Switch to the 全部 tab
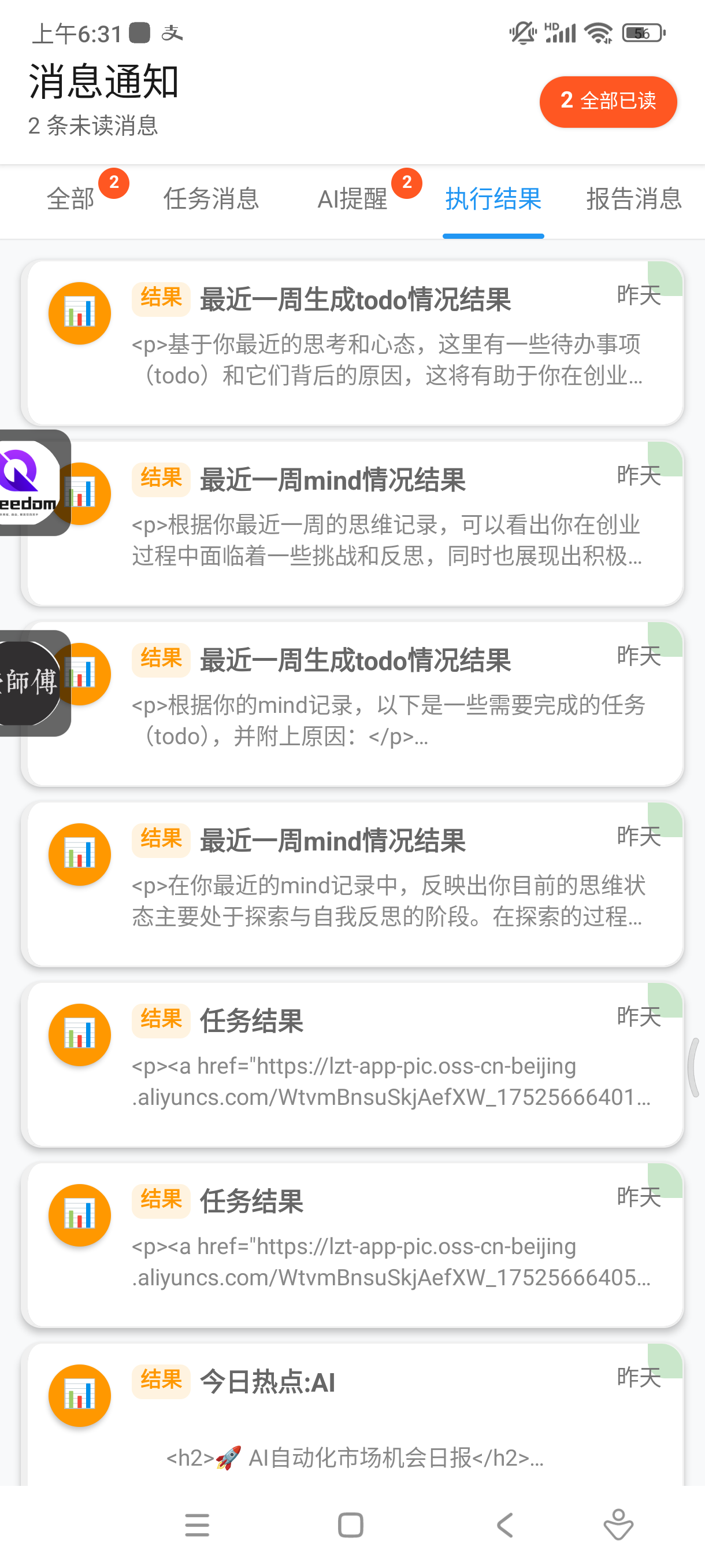The image size is (705, 1568). coord(70,199)
